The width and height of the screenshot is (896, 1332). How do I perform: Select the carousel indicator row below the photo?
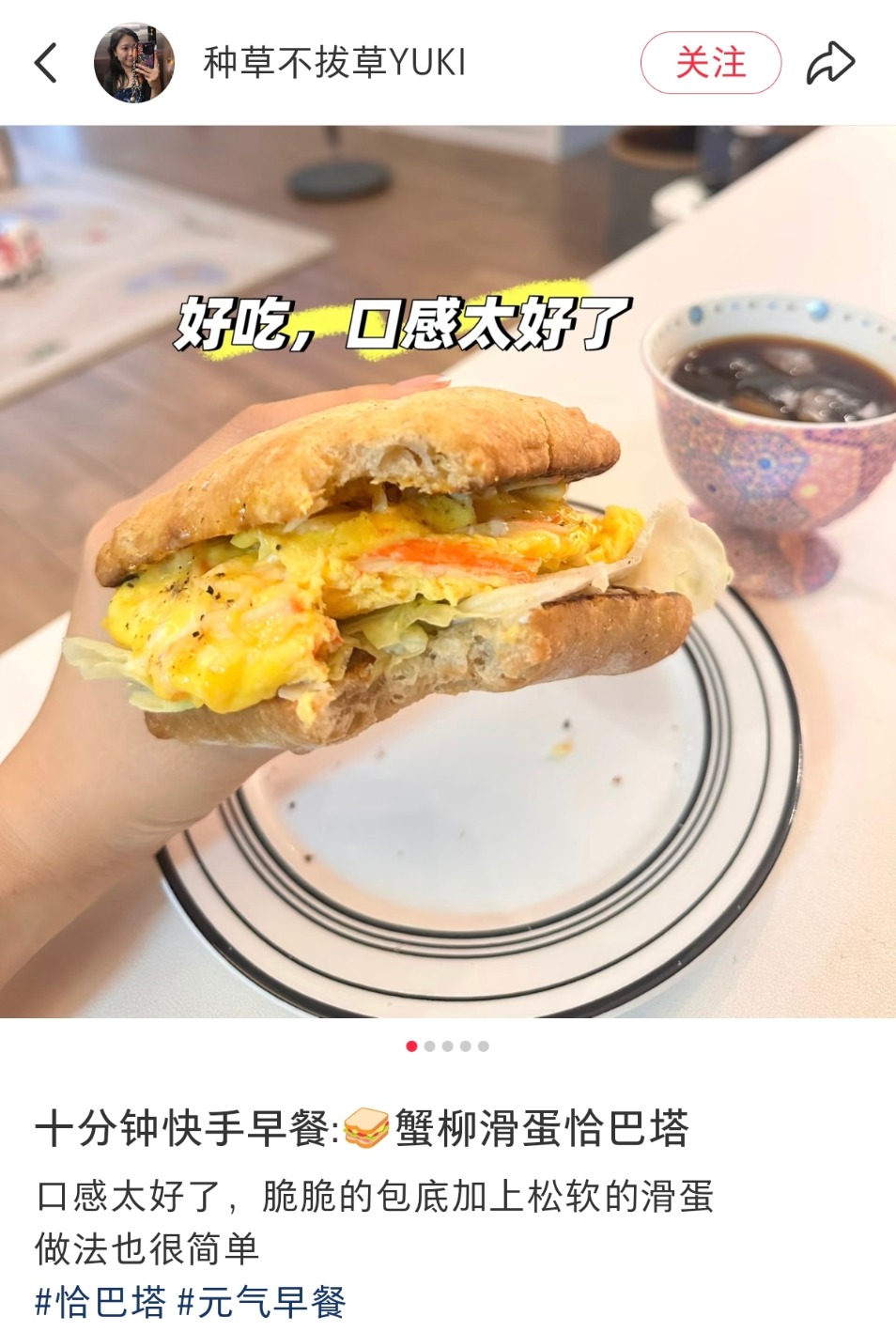click(x=446, y=1045)
